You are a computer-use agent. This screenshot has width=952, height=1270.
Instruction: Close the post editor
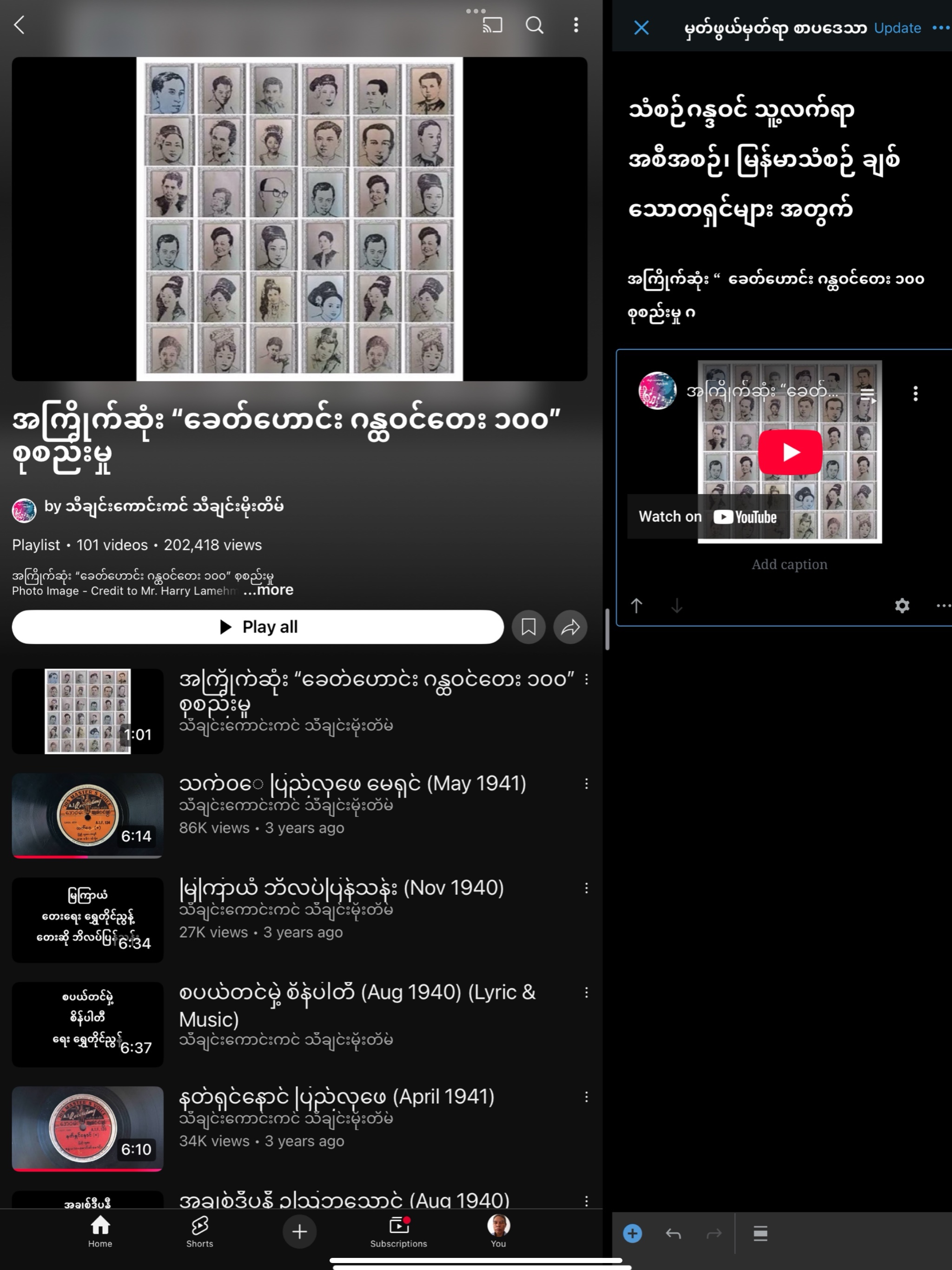(x=641, y=27)
